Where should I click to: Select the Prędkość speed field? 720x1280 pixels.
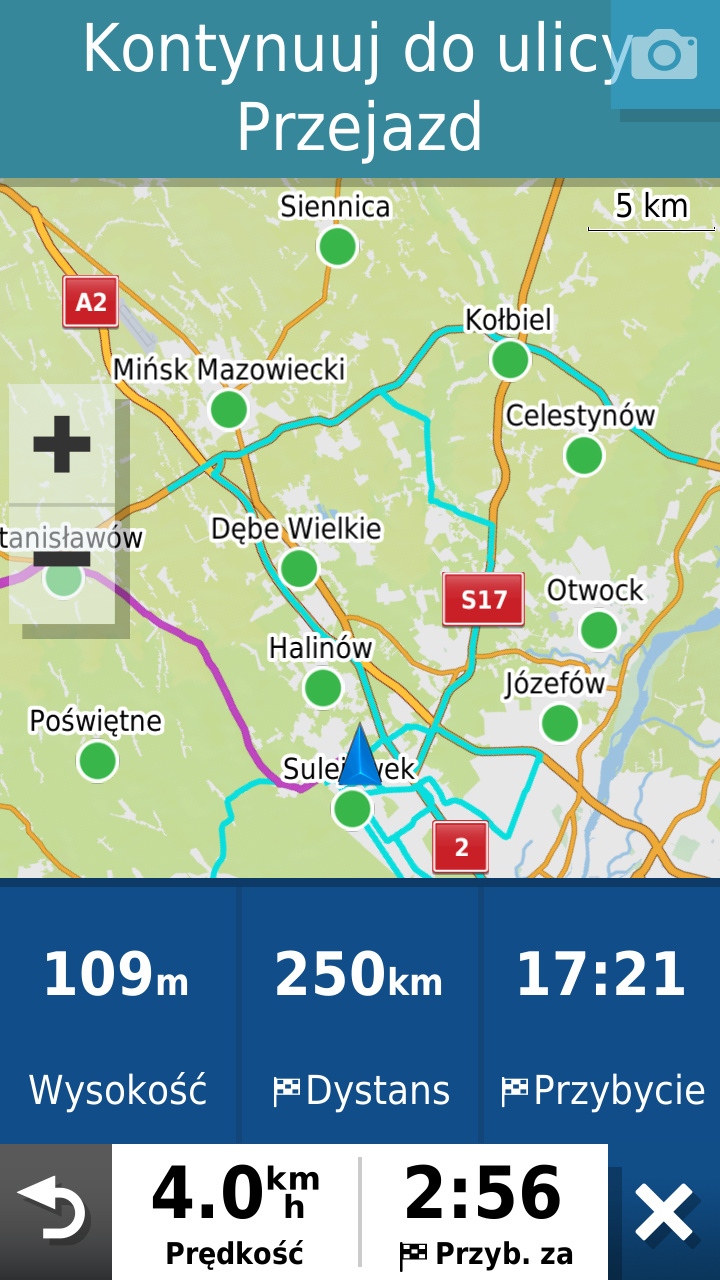235,1212
